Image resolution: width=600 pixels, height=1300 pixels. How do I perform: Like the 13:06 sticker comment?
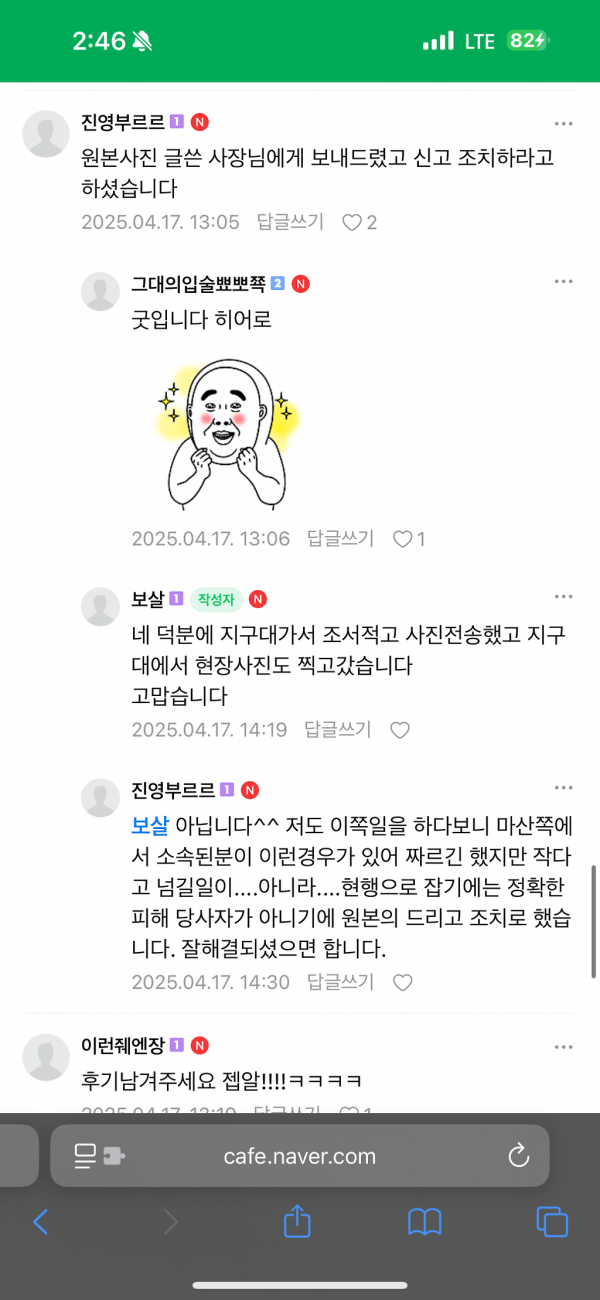click(x=402, y=539)
